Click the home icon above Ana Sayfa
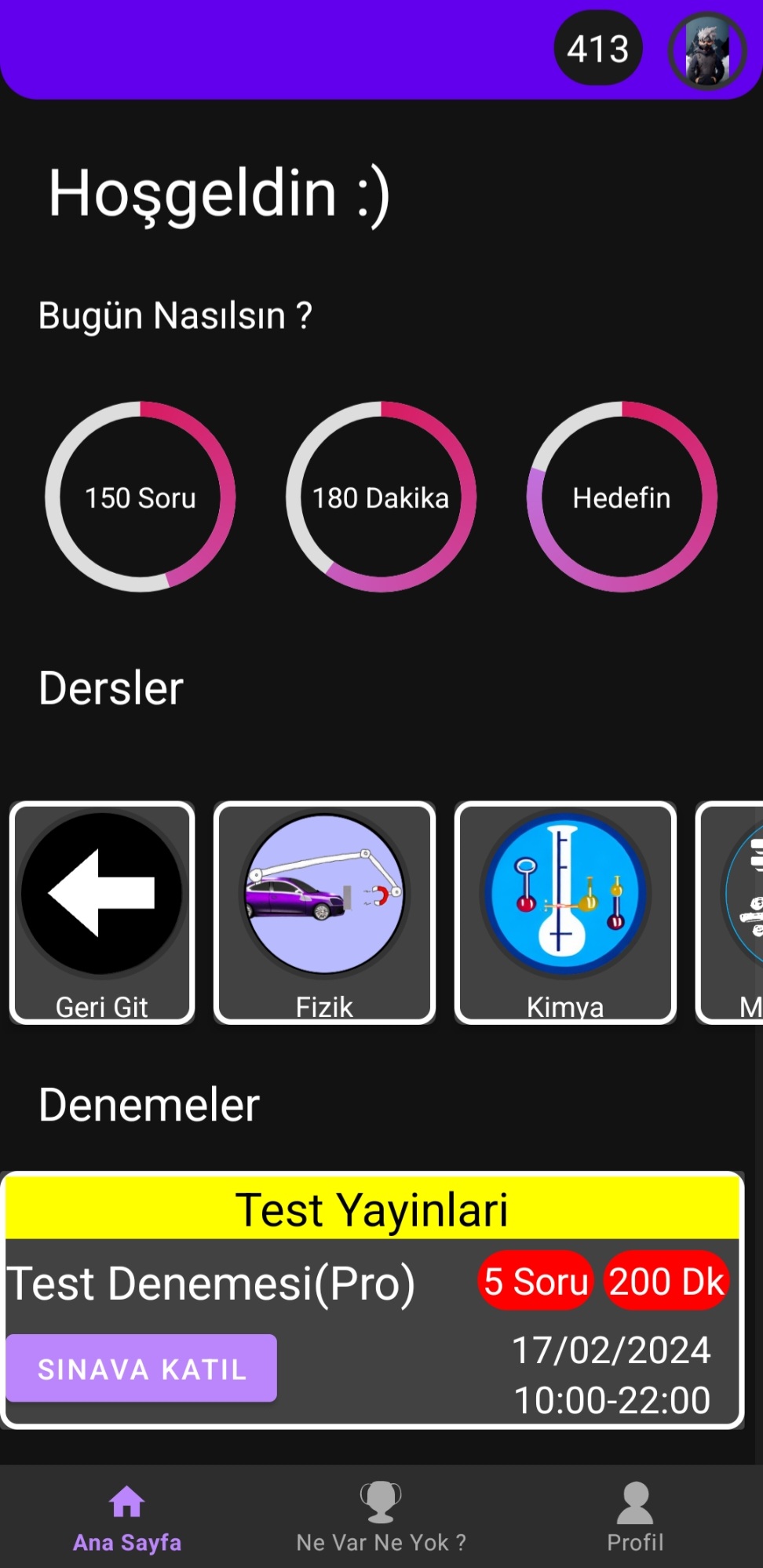763x1568 pixels. (126, 1497)
